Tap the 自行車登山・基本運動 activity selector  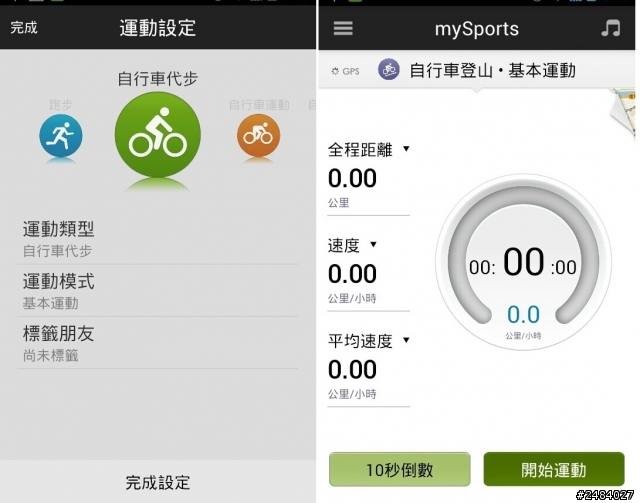point(478,71)
